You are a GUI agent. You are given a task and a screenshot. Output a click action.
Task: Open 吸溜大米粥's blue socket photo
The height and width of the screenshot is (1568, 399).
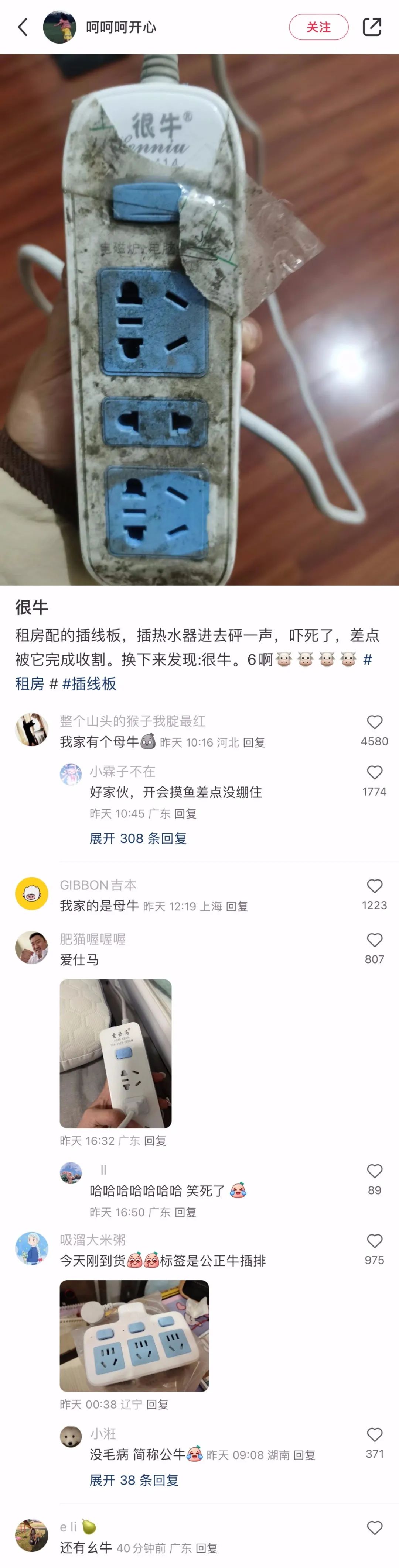134,1336
